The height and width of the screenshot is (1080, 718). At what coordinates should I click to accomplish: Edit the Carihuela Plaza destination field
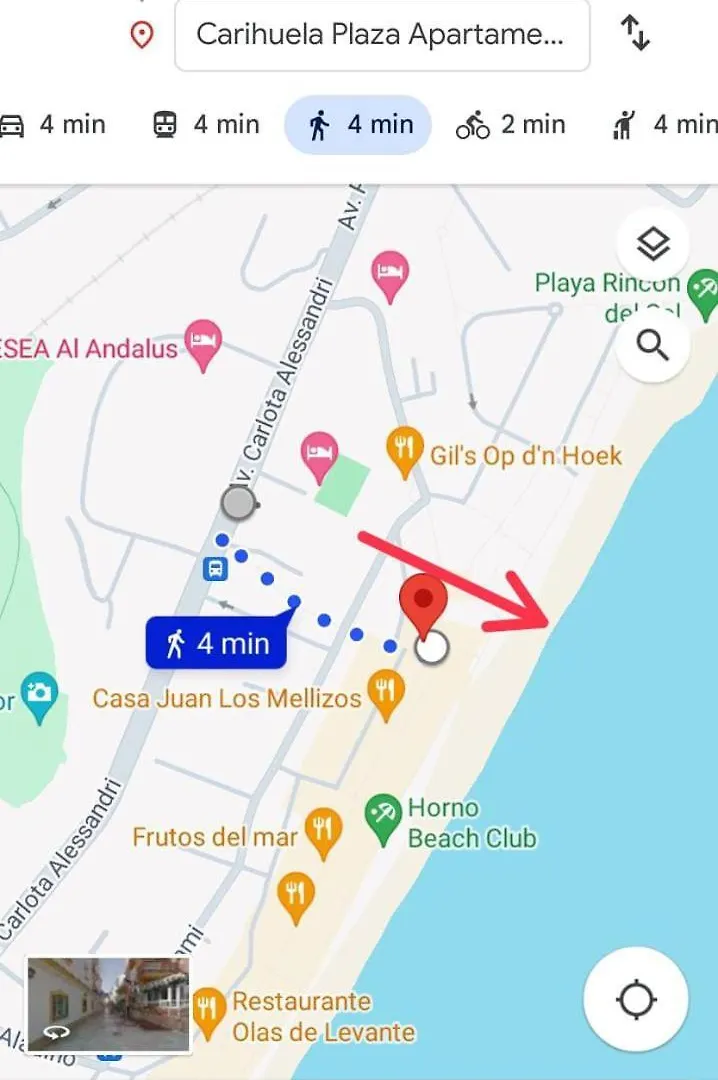click(381, 35)
